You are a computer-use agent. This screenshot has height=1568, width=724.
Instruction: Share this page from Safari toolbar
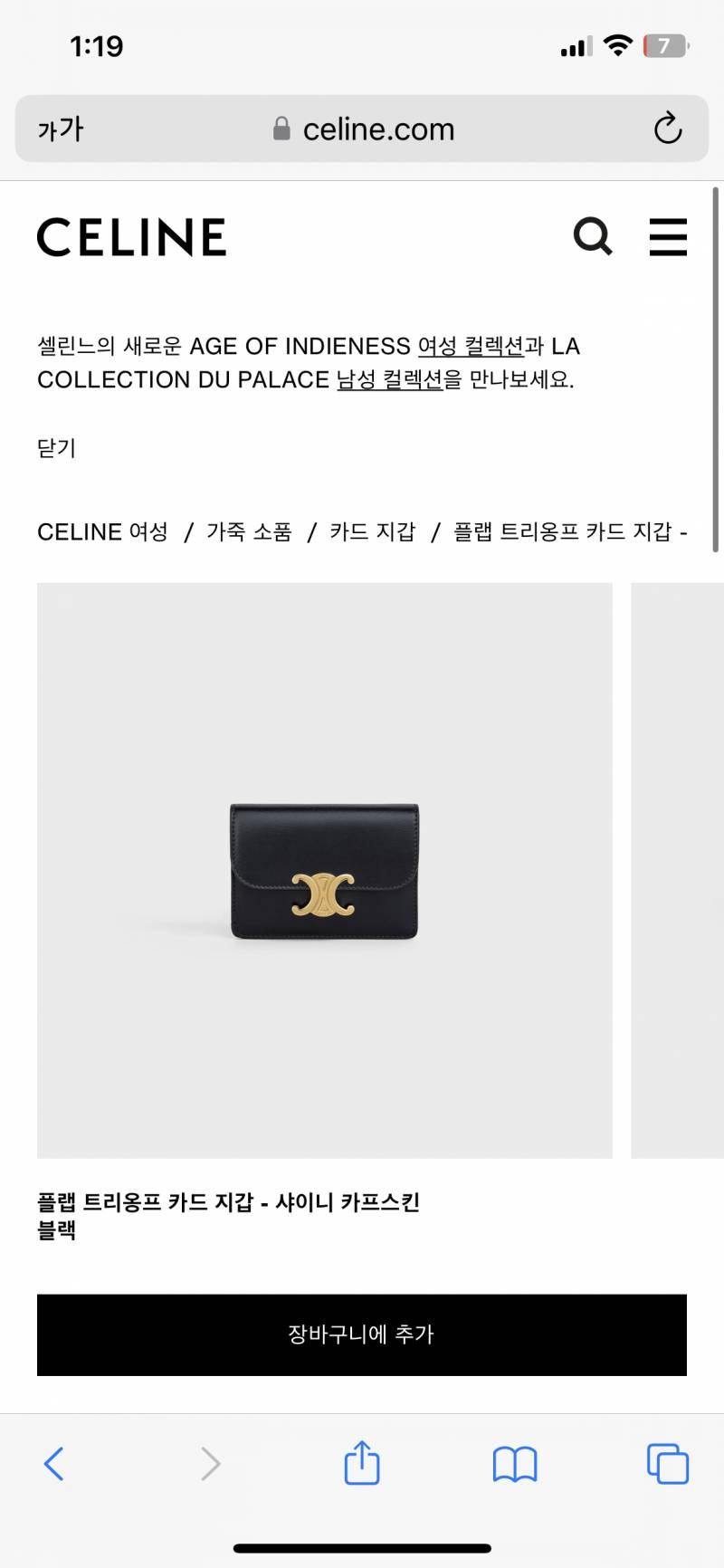click(x=362, y=1462)
